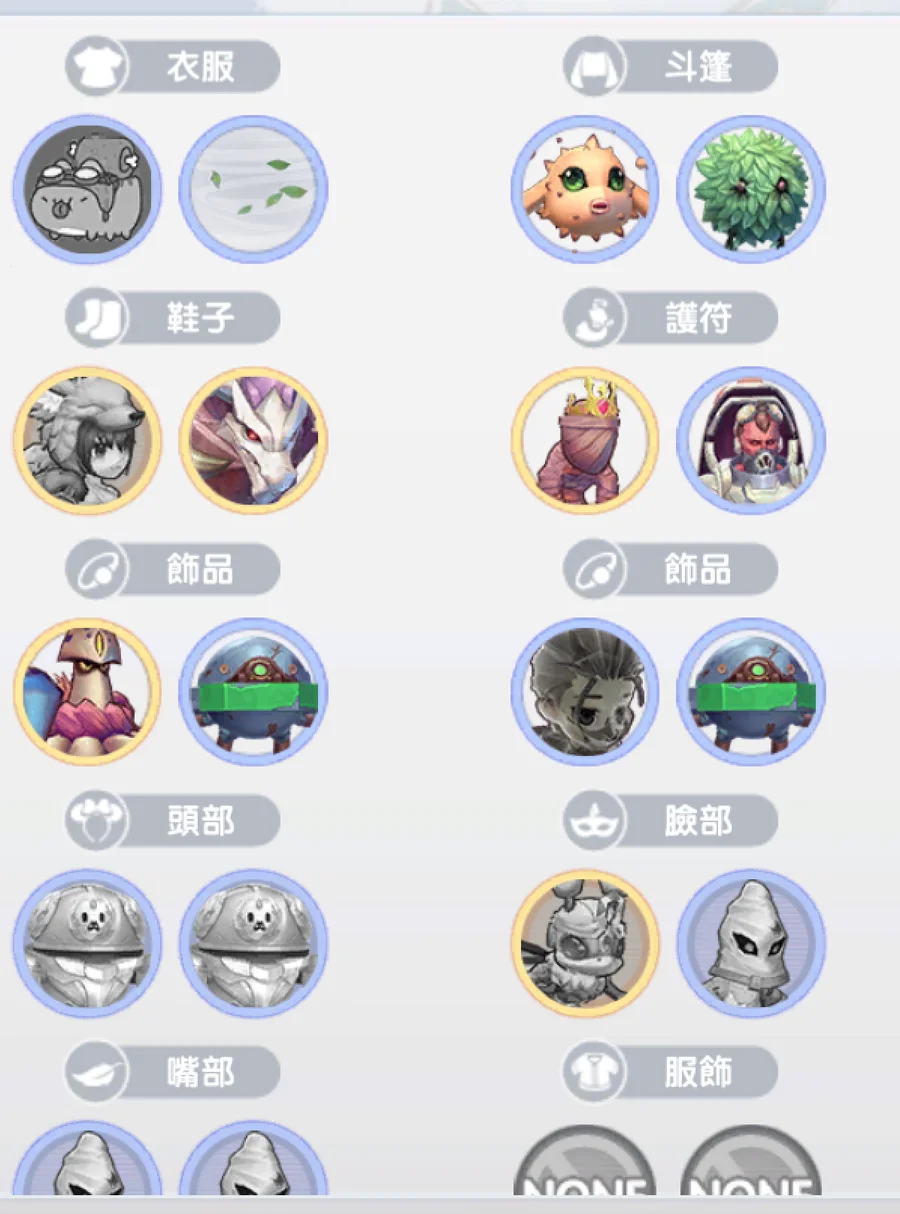Choose the blue robot card beside the grey-haired man
This screenshot has height=1214, width=900.
(751, 691)
